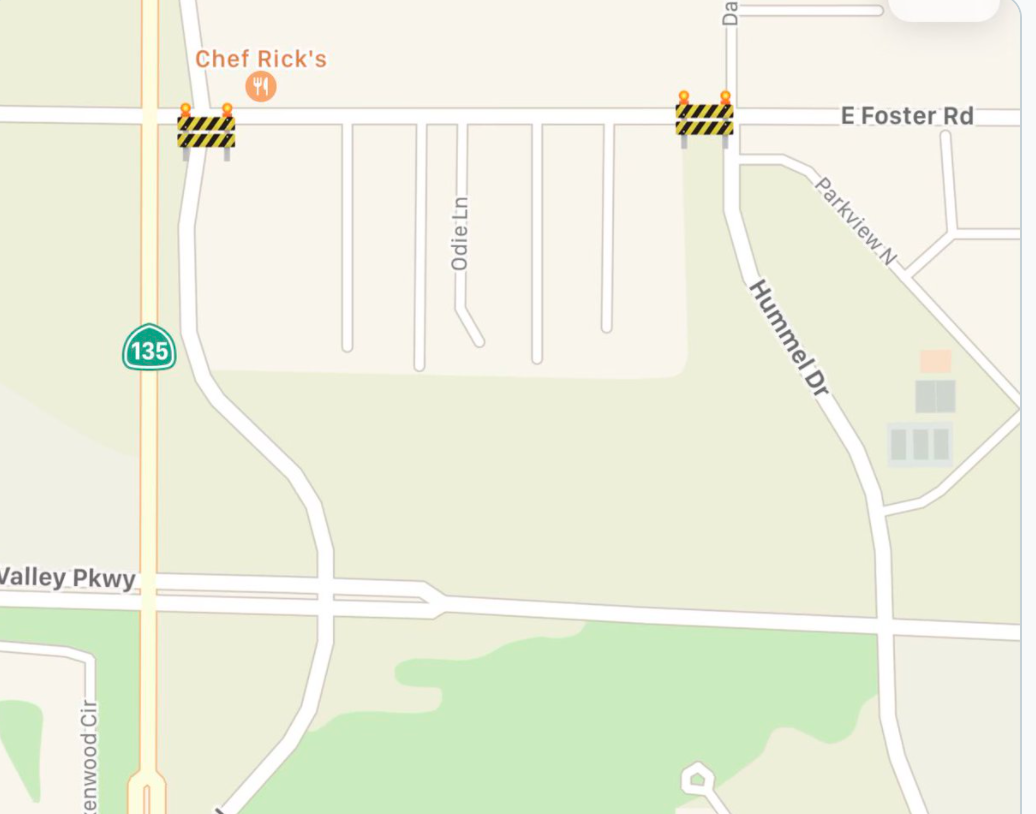This screenshot has width=1036, height=814.
Task: View the road closure marker above Hummel Dr
Action: pos(704,119)
